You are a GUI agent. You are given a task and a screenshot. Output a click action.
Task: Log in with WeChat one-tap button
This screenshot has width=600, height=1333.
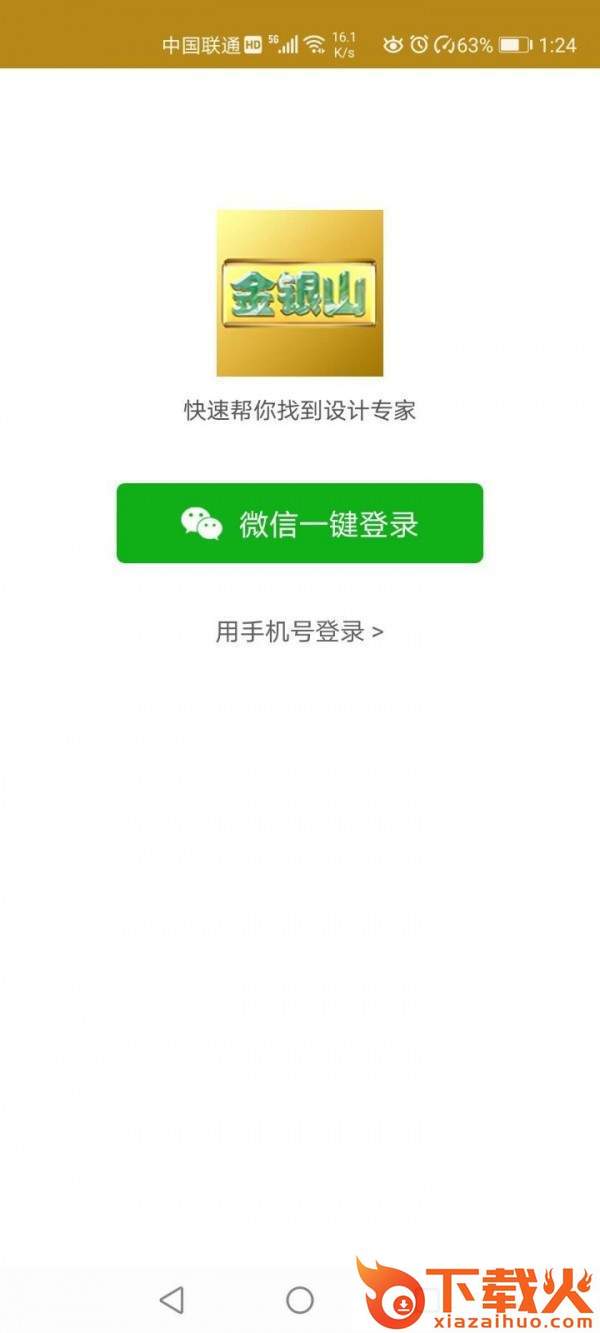[300, 523]
